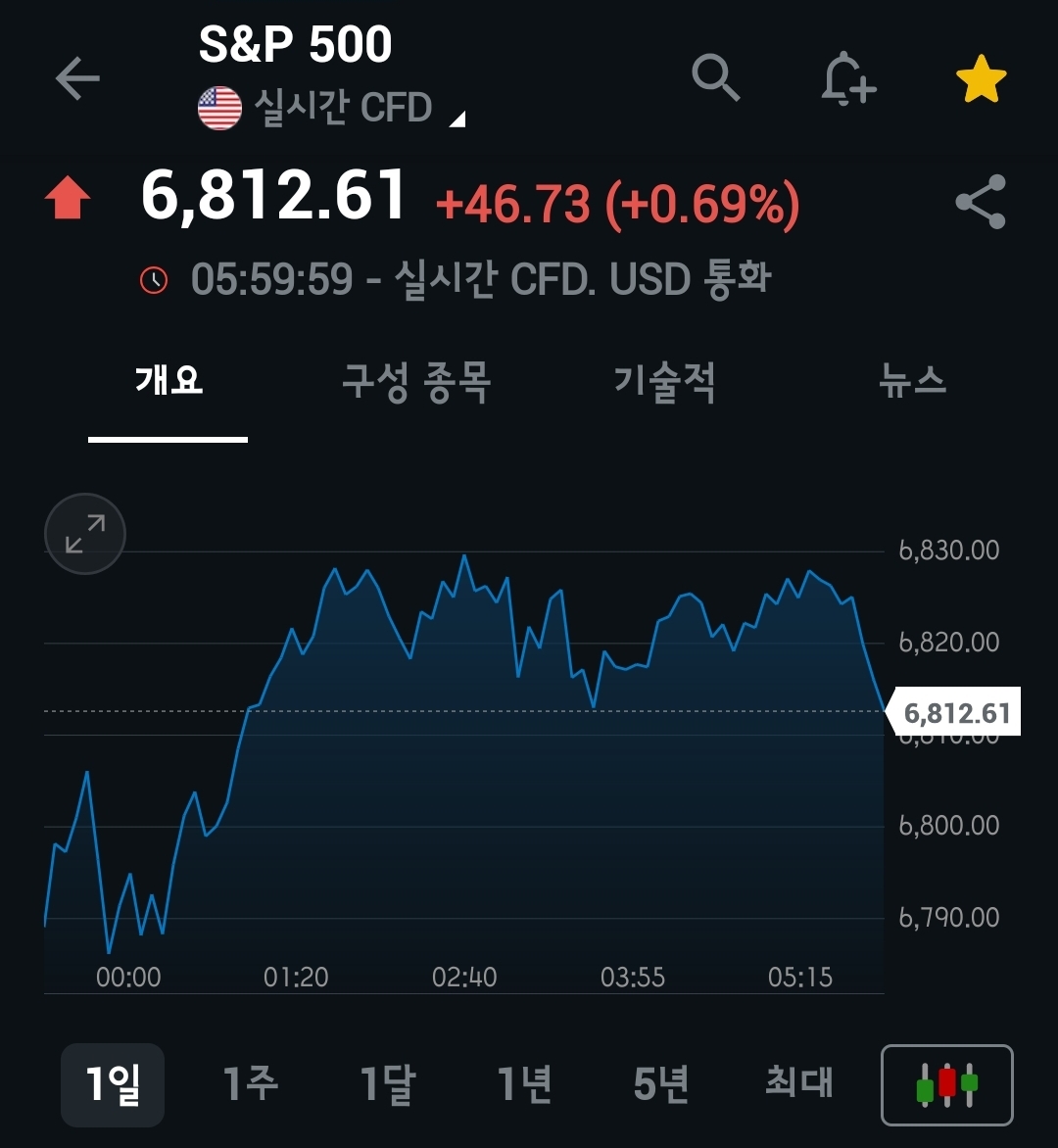Show the 5년 chart range

pos(661,1084)
